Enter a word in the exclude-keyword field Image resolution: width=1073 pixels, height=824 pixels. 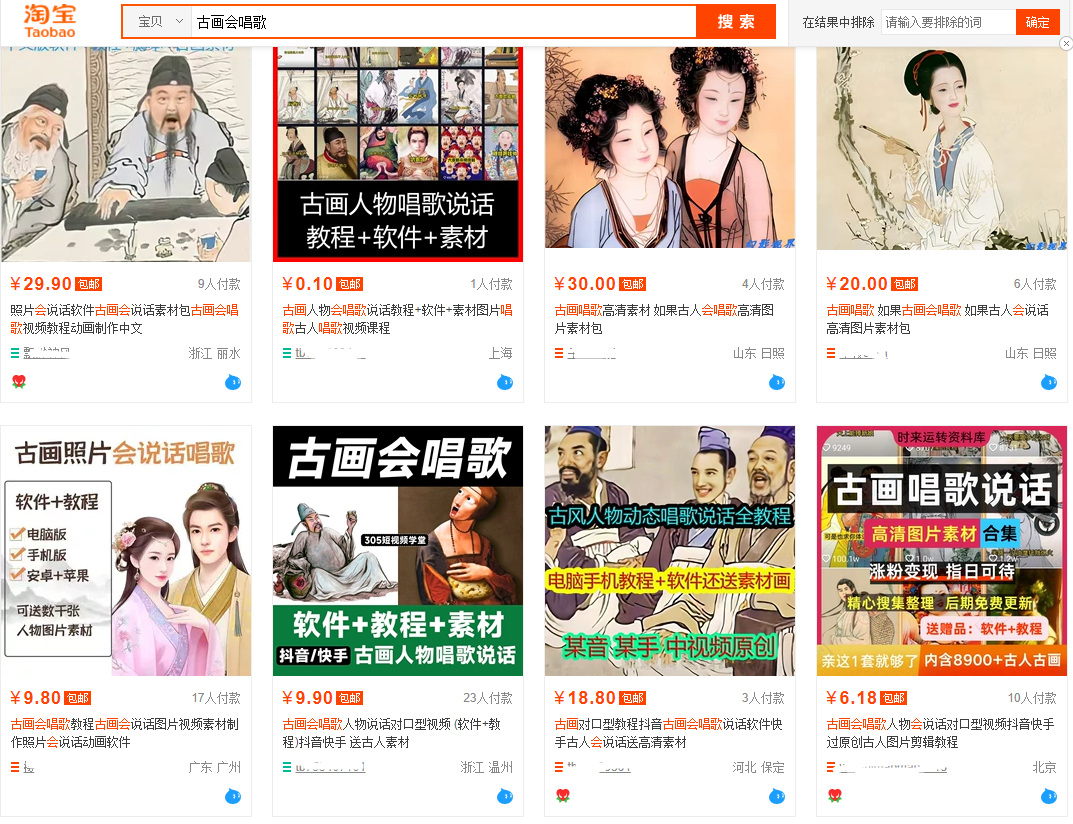click(946, 22)
